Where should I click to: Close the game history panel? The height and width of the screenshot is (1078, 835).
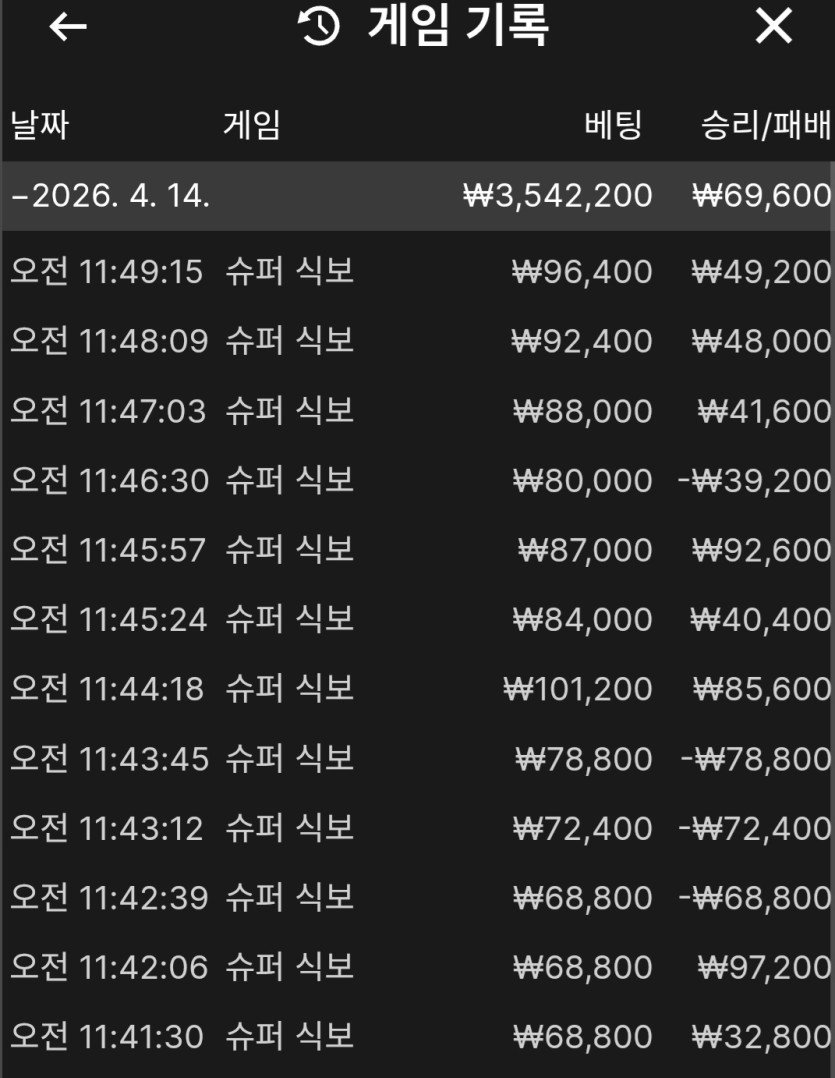773,27
